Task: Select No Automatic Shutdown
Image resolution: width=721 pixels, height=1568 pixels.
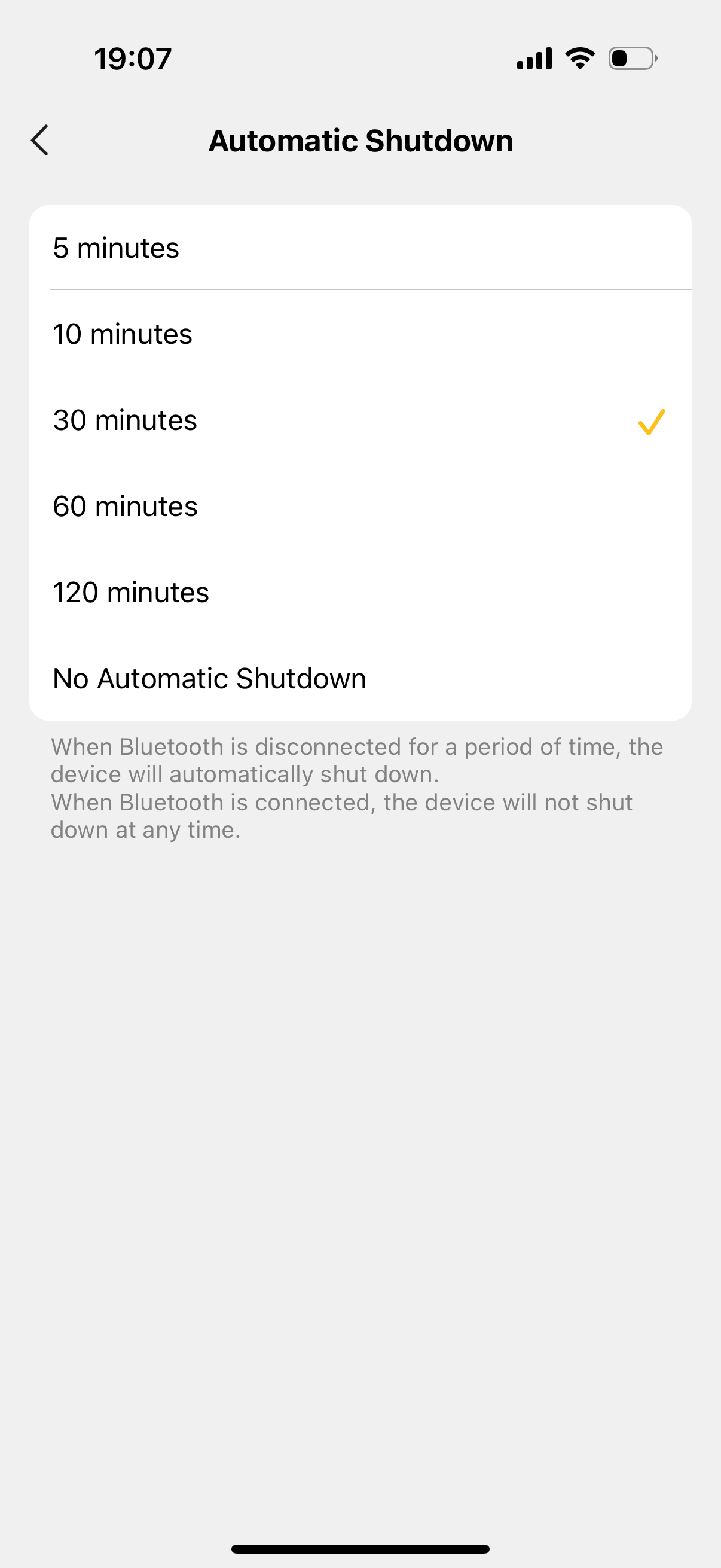Action: 360,678
